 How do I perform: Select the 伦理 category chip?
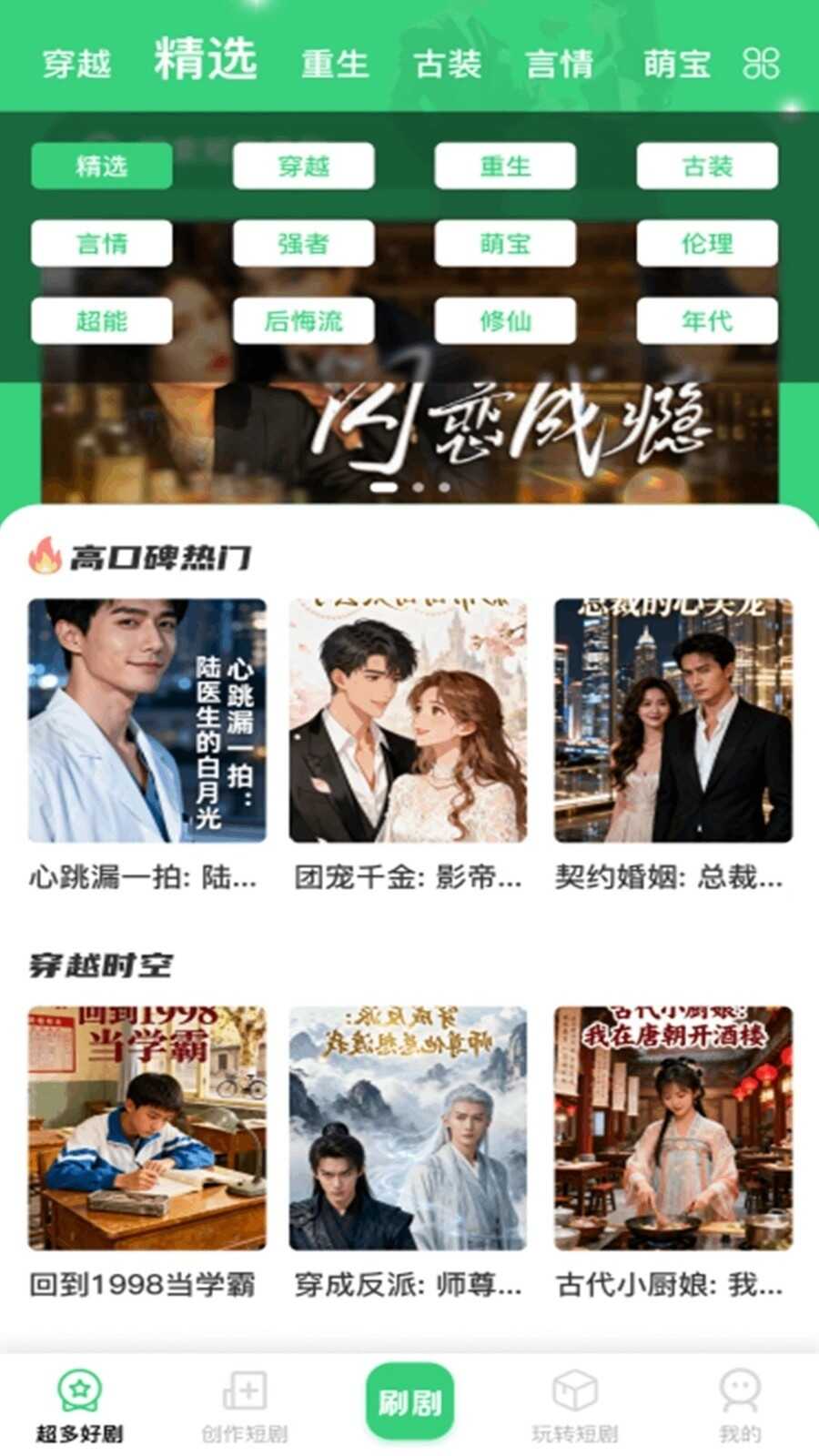tap(707, 244)
